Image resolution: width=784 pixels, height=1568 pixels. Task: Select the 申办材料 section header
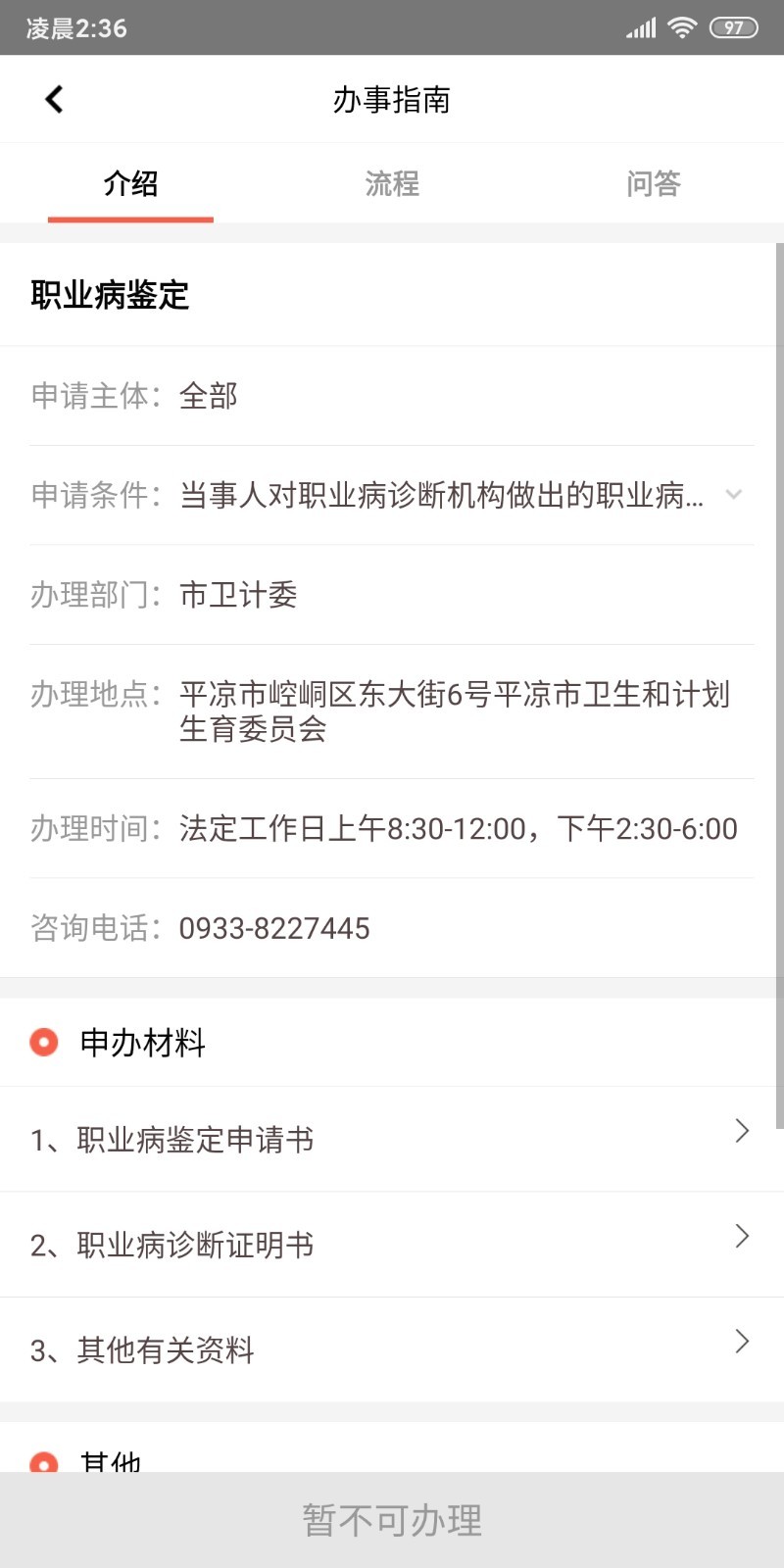[143, 1042]
